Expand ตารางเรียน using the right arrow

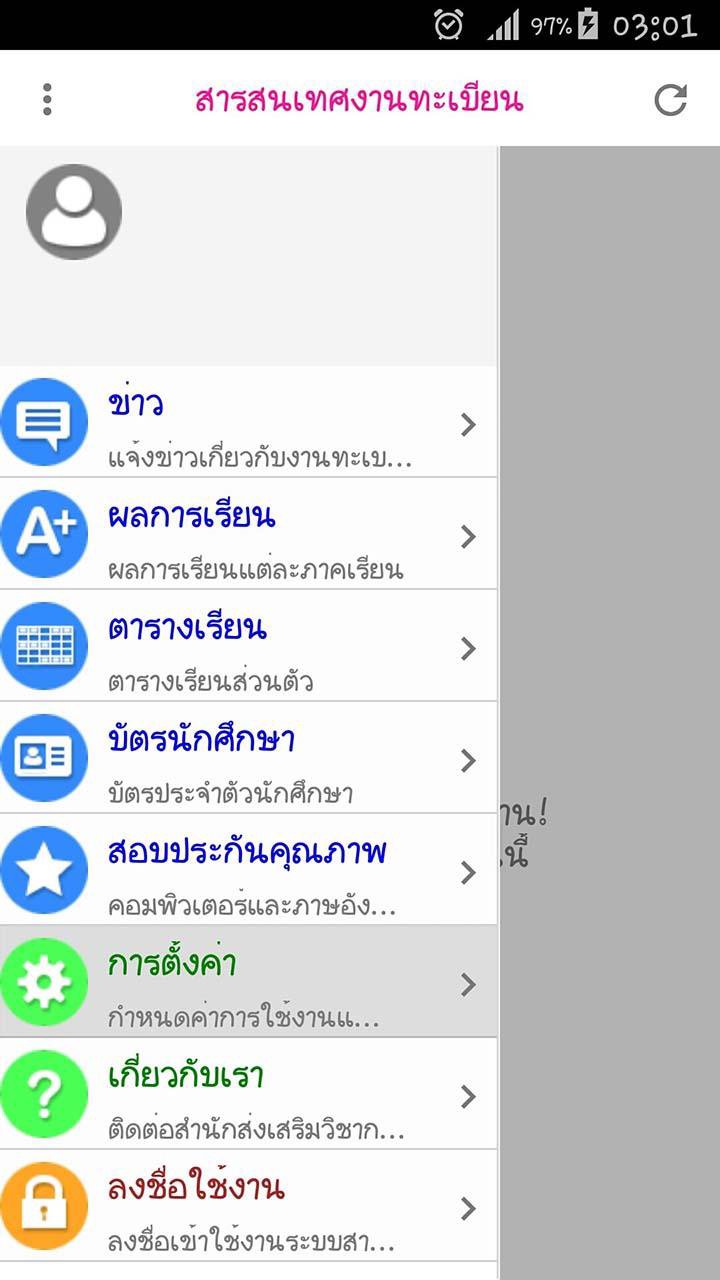pyautogui.click(x=469, y=645)
